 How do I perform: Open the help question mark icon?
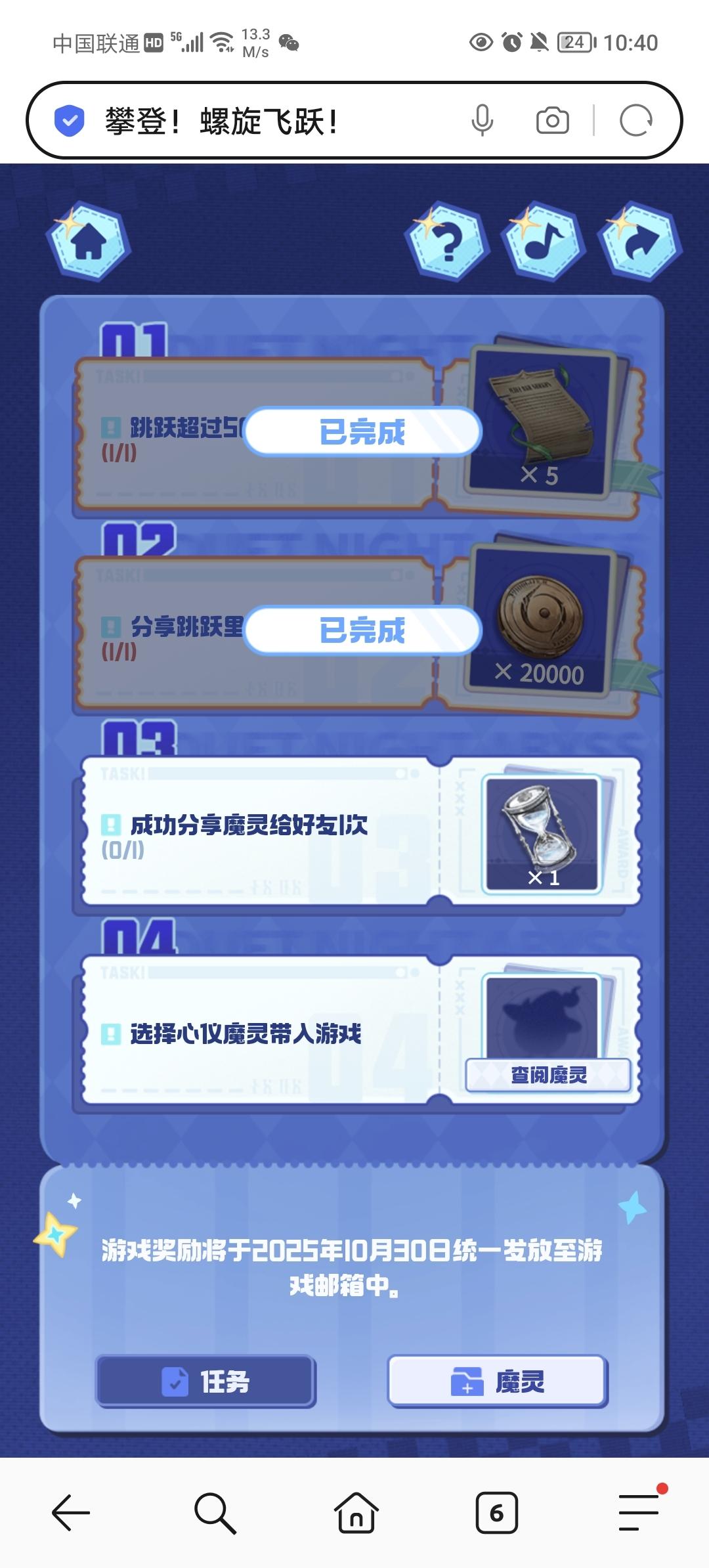point(448,242)
